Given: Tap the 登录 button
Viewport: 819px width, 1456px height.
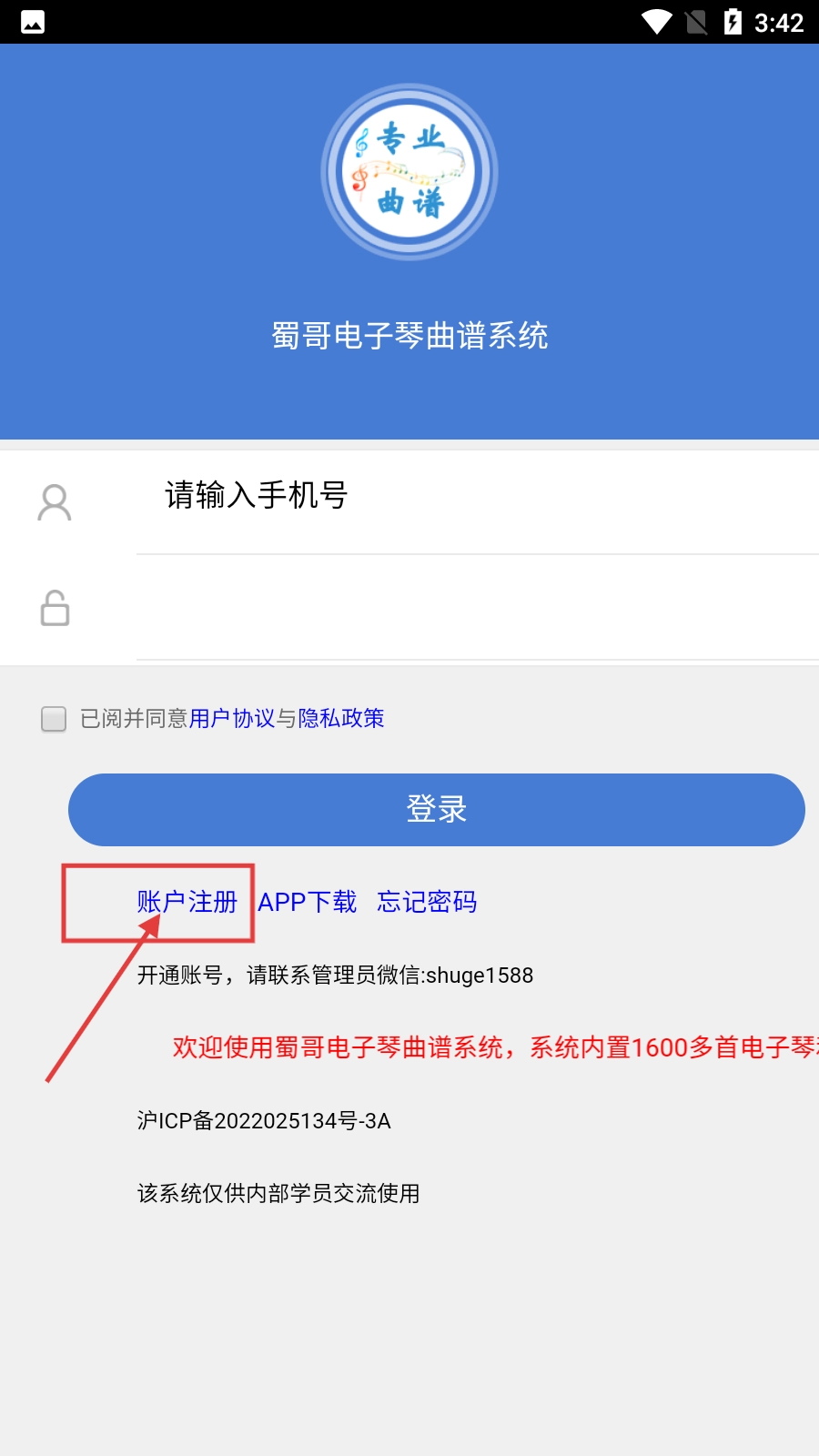Looking at the screenshot, I should pos(437,810).
